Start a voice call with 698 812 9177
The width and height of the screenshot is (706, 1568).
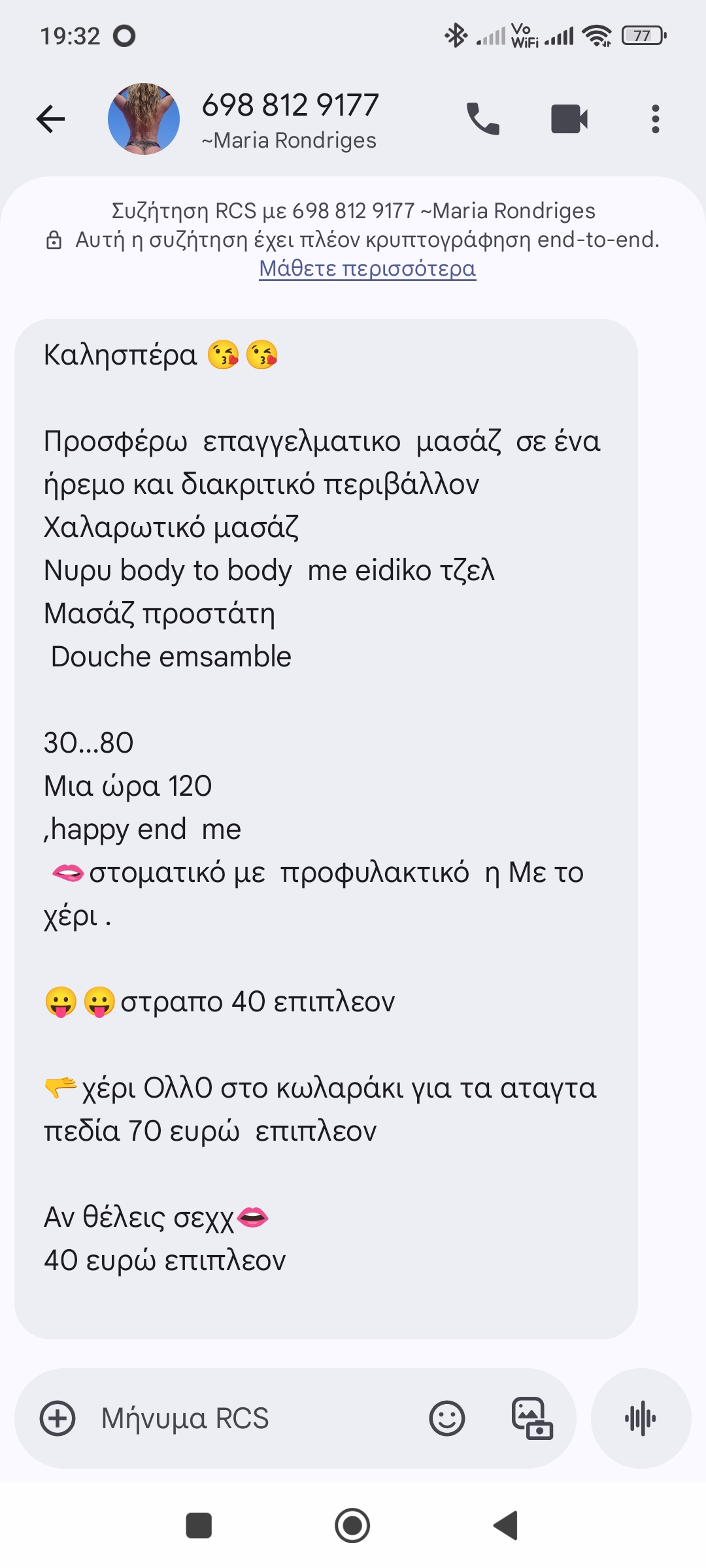point(482,119)
